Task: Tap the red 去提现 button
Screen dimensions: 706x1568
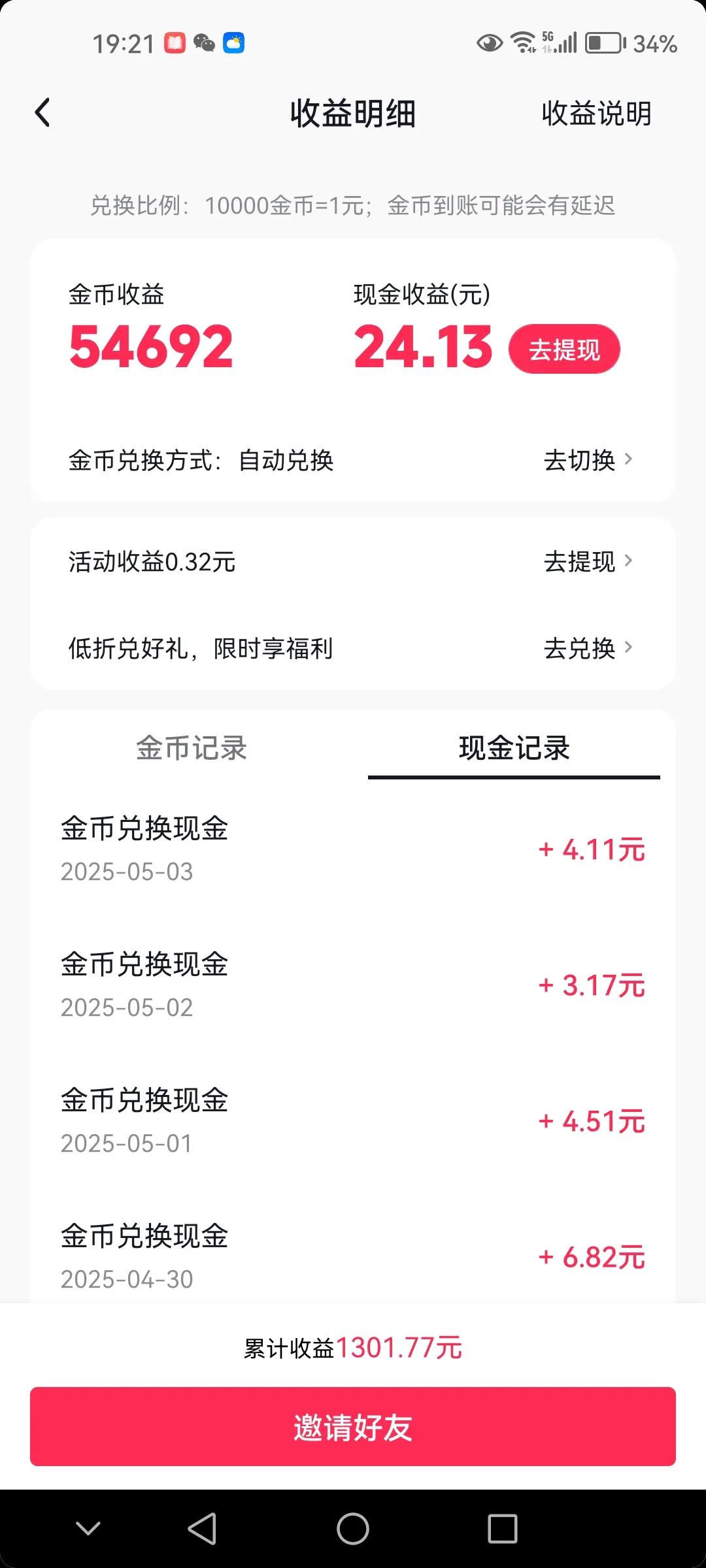Action: [x=564, y=350]
